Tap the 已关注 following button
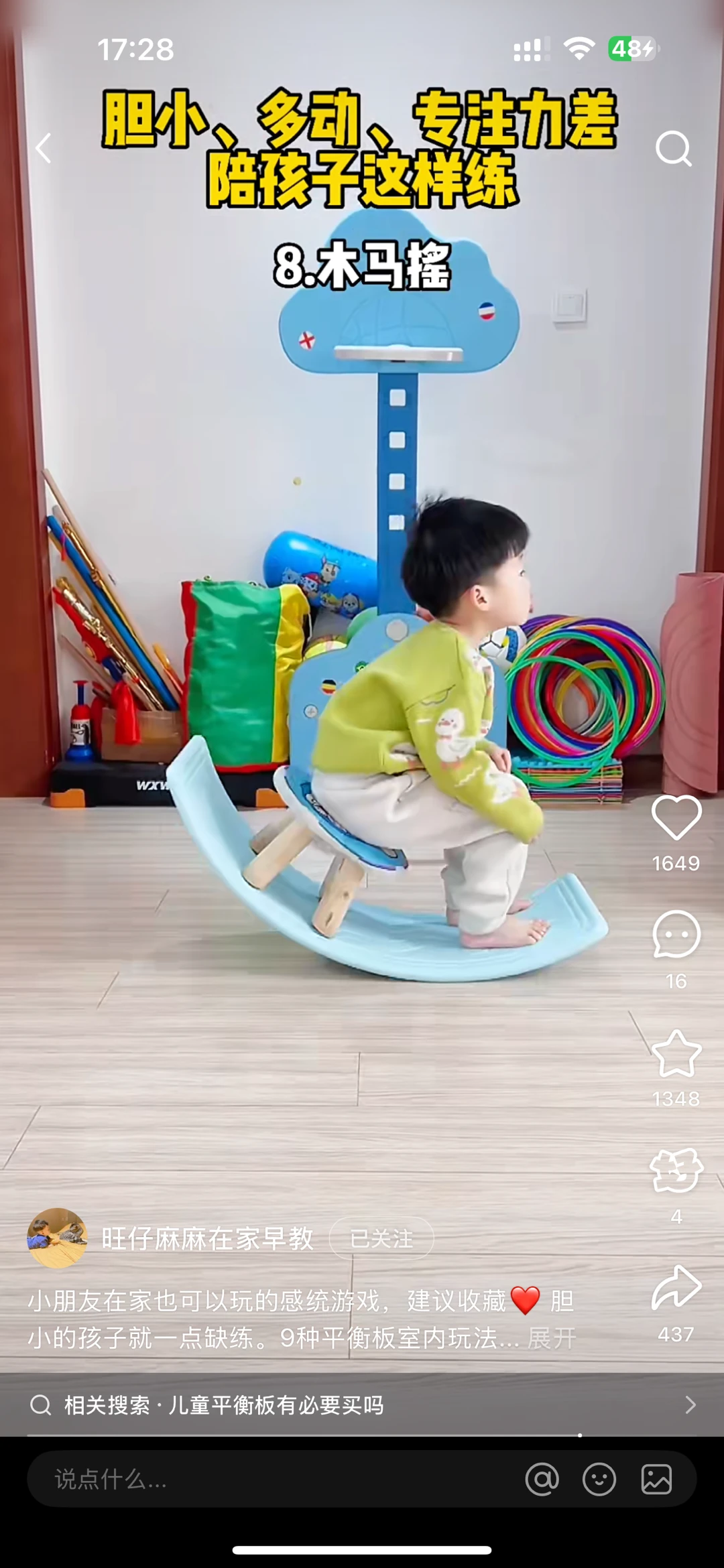 (381, 1238)
